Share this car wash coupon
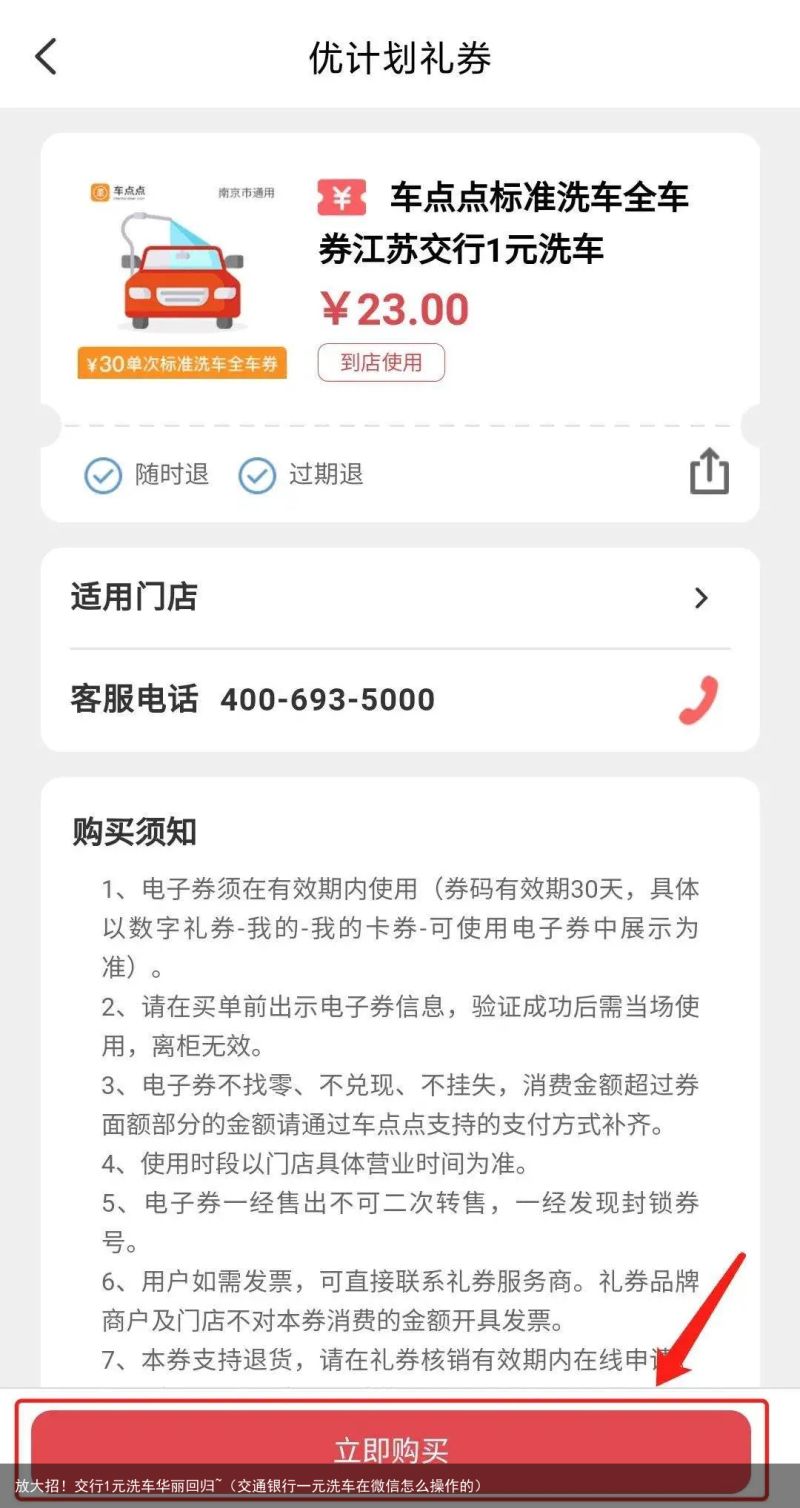This screenshot has height=1508, width=800. pos(709,472)
